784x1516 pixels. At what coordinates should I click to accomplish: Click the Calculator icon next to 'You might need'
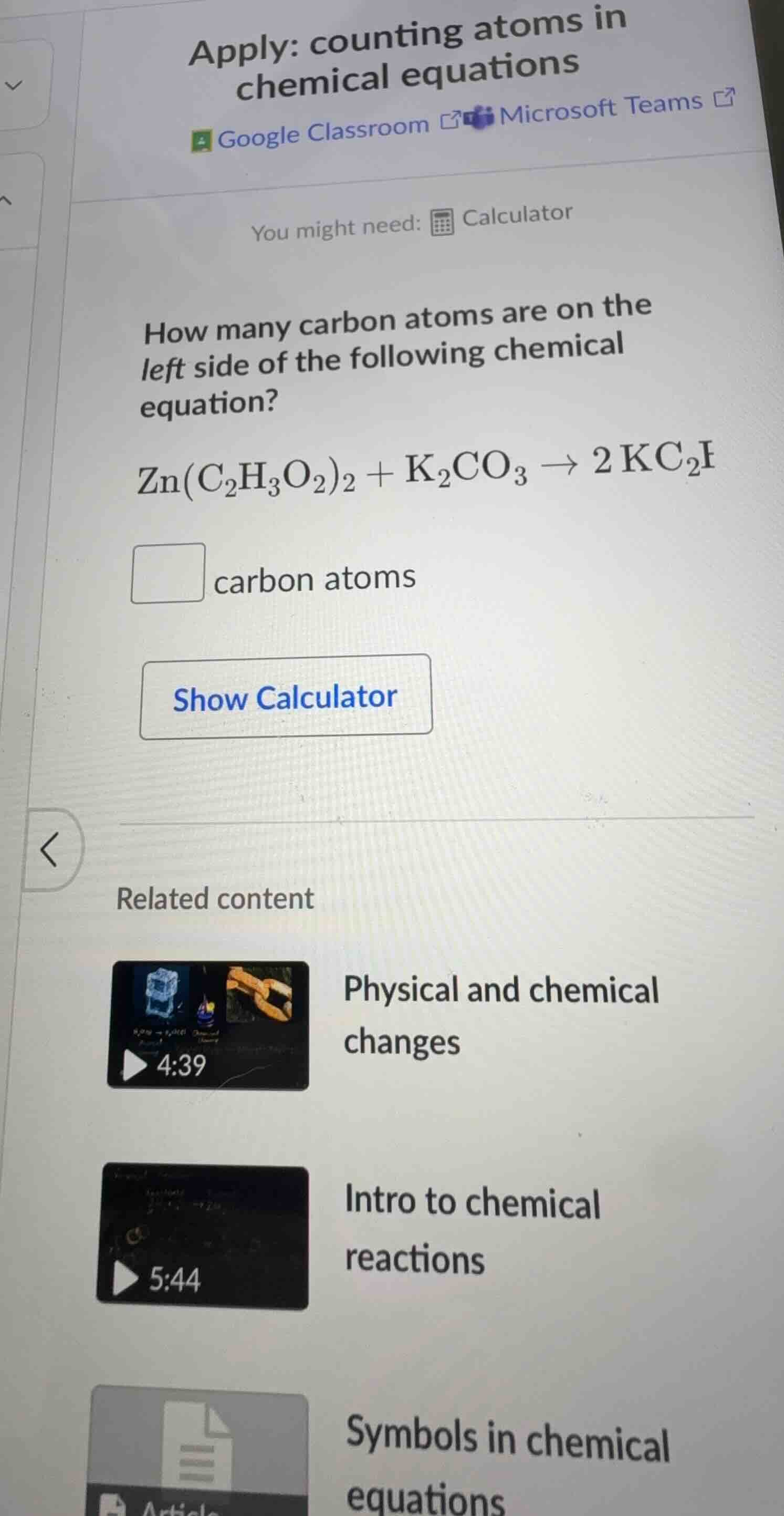pos(444,223)
